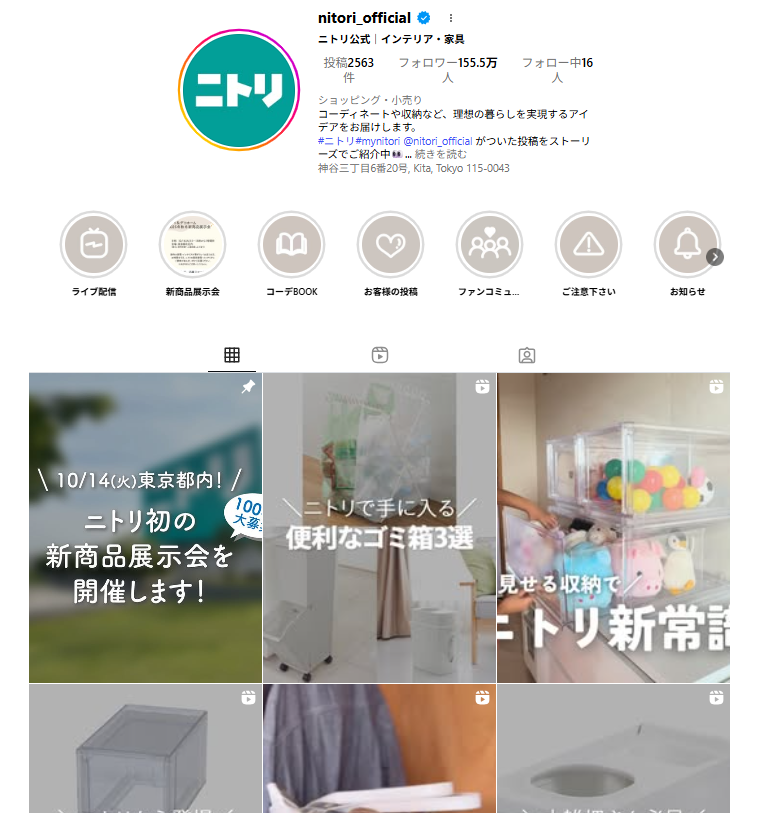
Task: View the お客様の投稿 highlight
Action: pyautogui.click(x=390, y=244)
